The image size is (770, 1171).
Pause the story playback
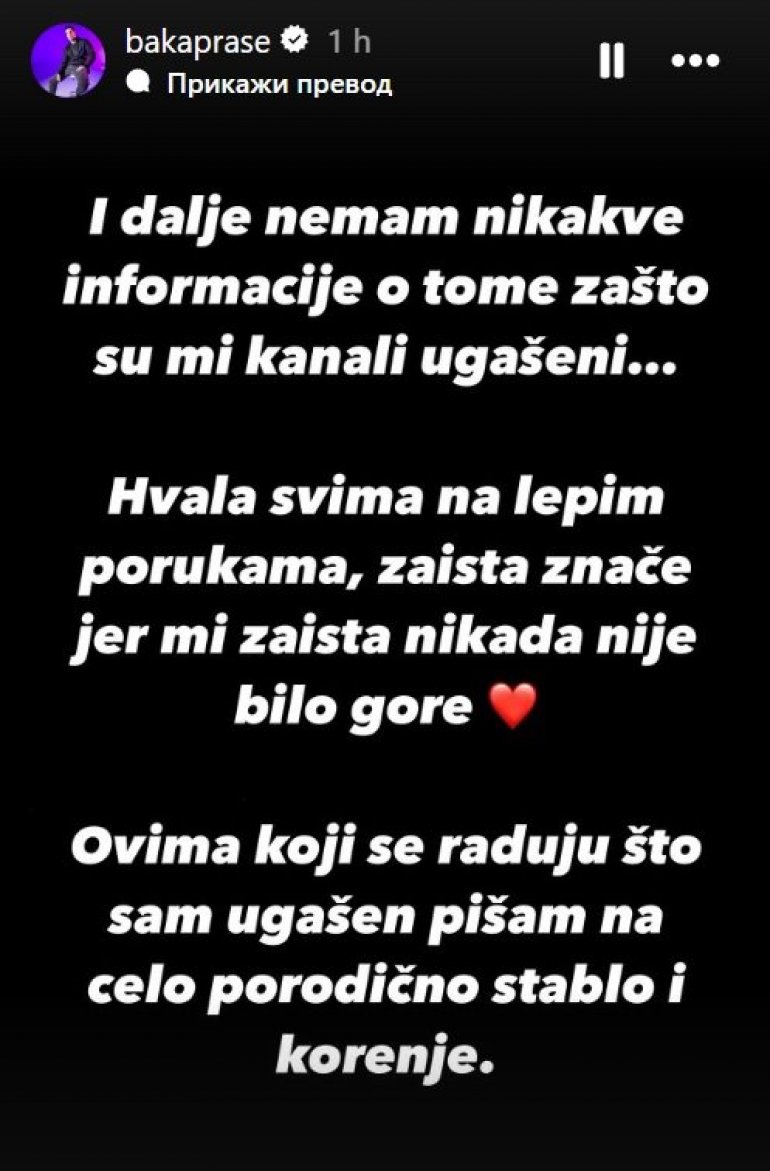611,62
